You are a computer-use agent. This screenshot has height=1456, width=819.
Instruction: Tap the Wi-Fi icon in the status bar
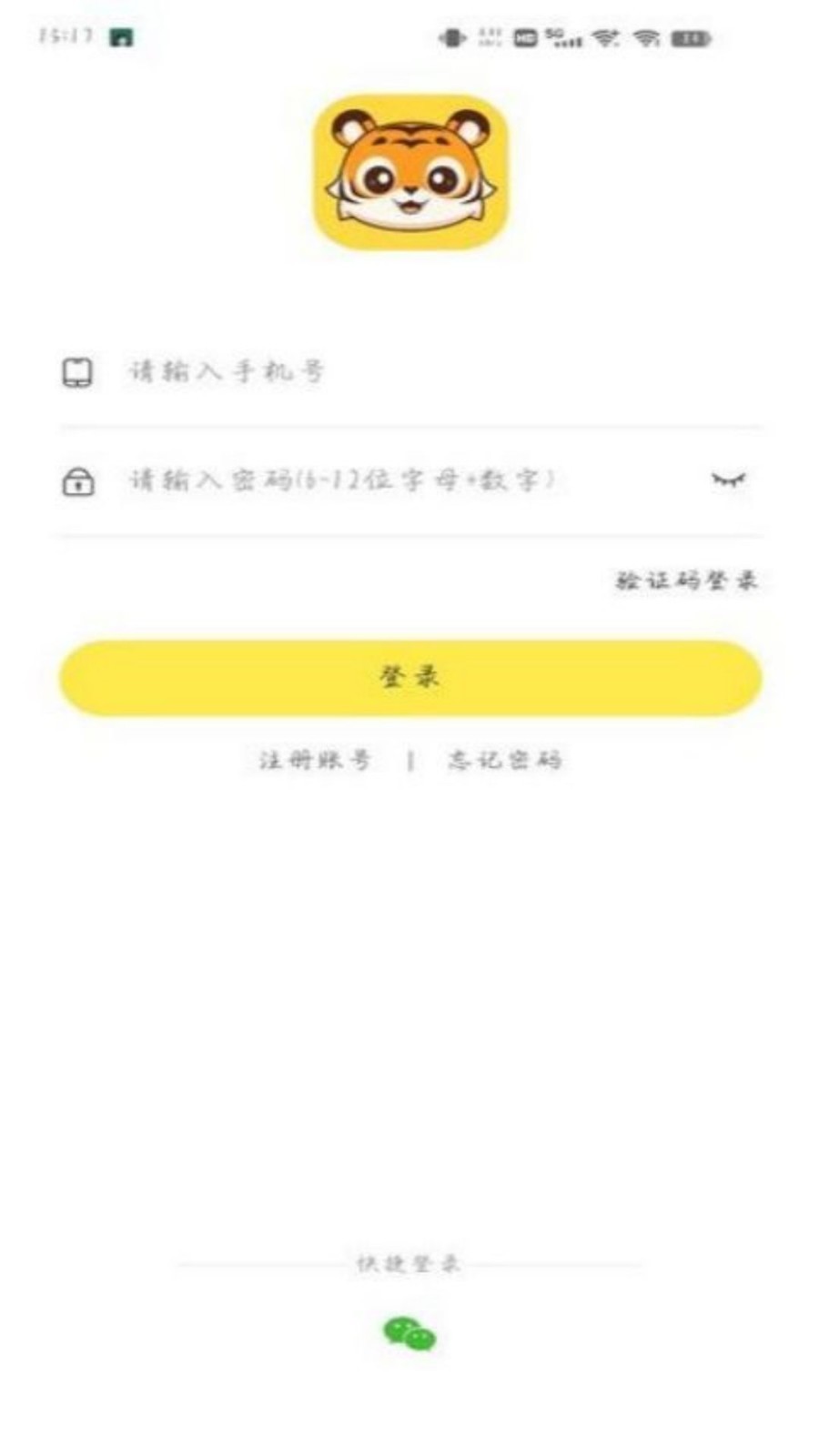604,36
